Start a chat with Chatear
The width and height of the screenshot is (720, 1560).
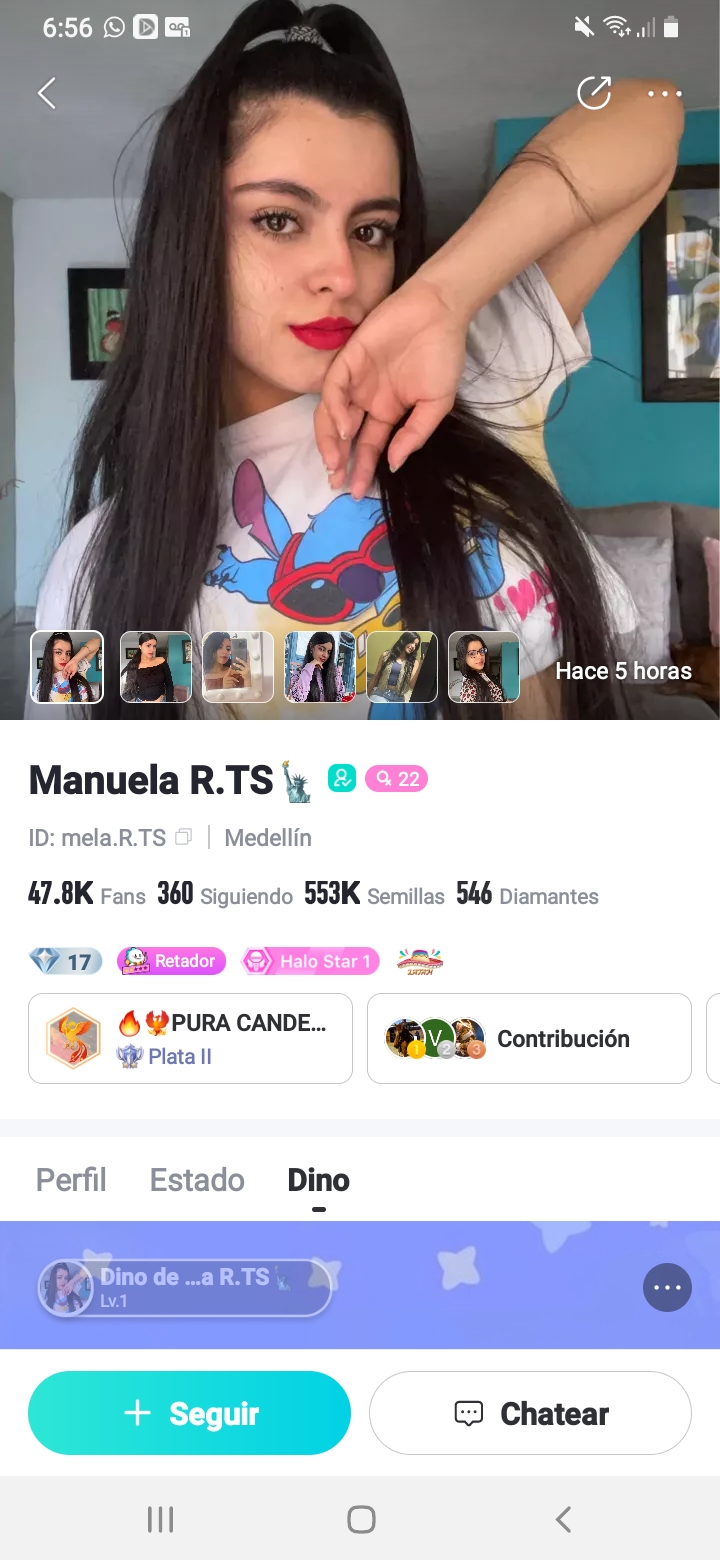click(x=530, y=1413)
